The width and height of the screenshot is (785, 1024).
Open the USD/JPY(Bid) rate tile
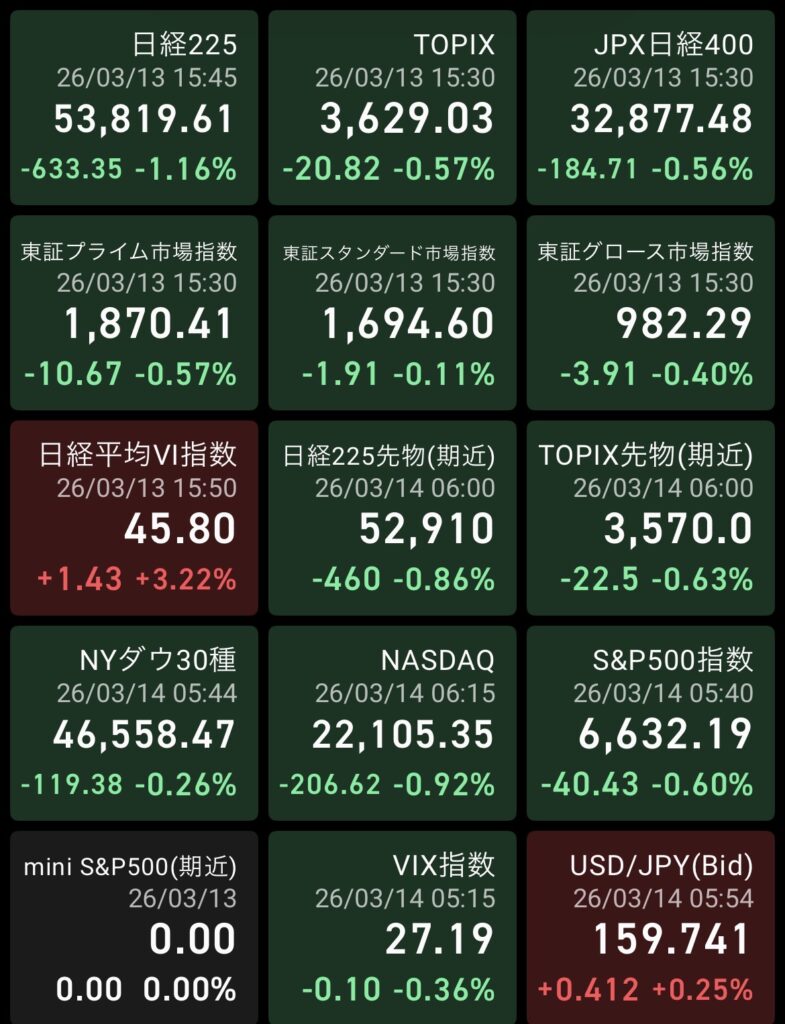pyautogui.click(x=651, y=928)
